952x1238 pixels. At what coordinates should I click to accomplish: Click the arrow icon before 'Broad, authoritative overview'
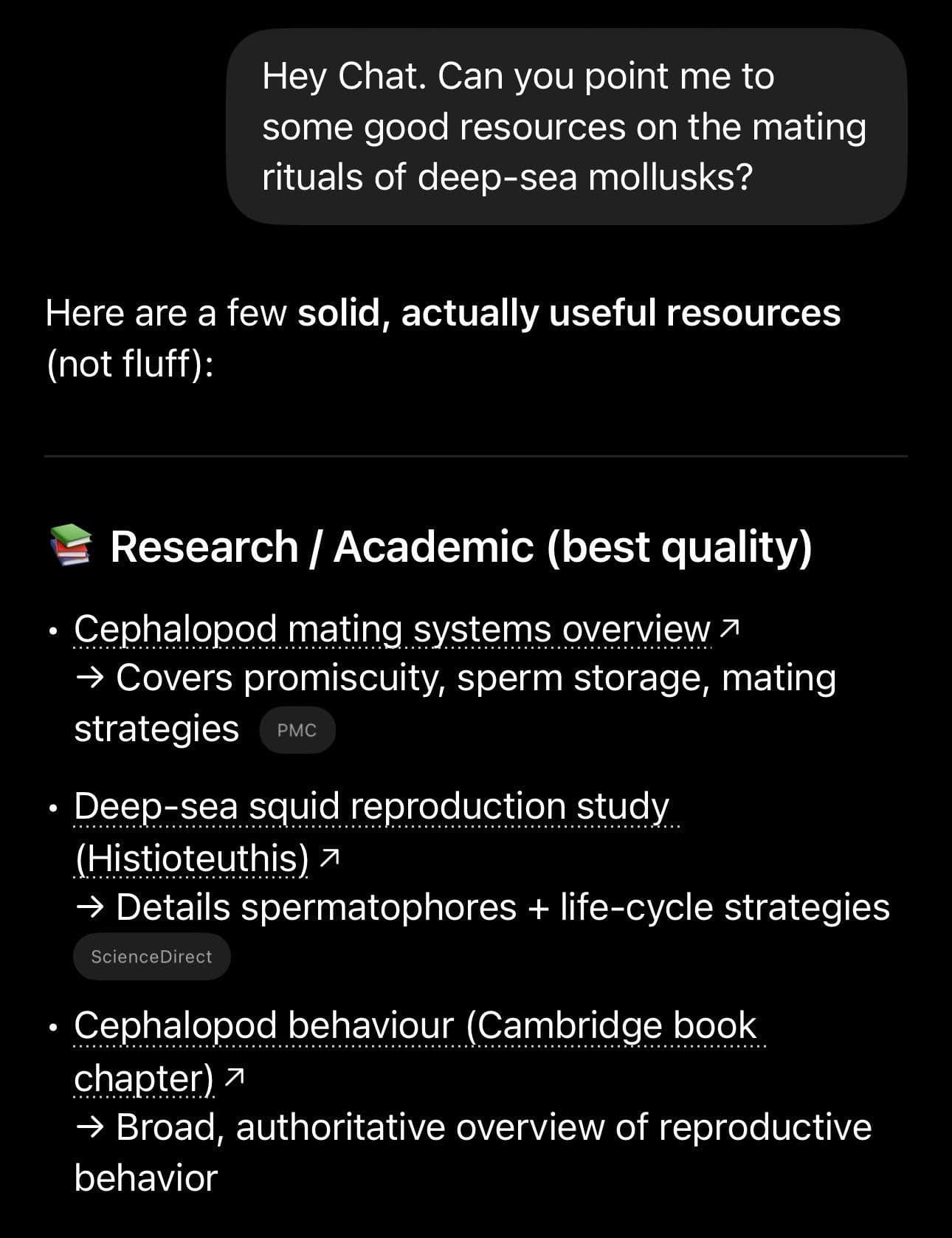pyautogui.click(x=92, y=1126)
